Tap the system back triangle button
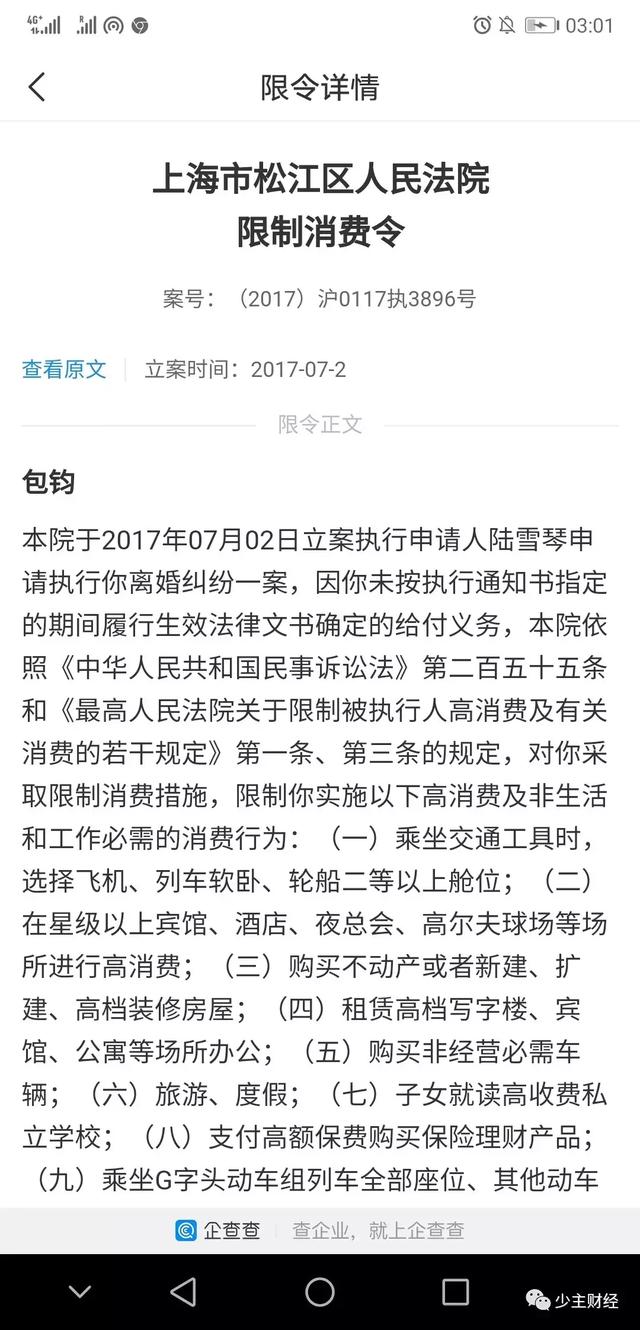640x1330 pixels. (x=183, y=1292)
